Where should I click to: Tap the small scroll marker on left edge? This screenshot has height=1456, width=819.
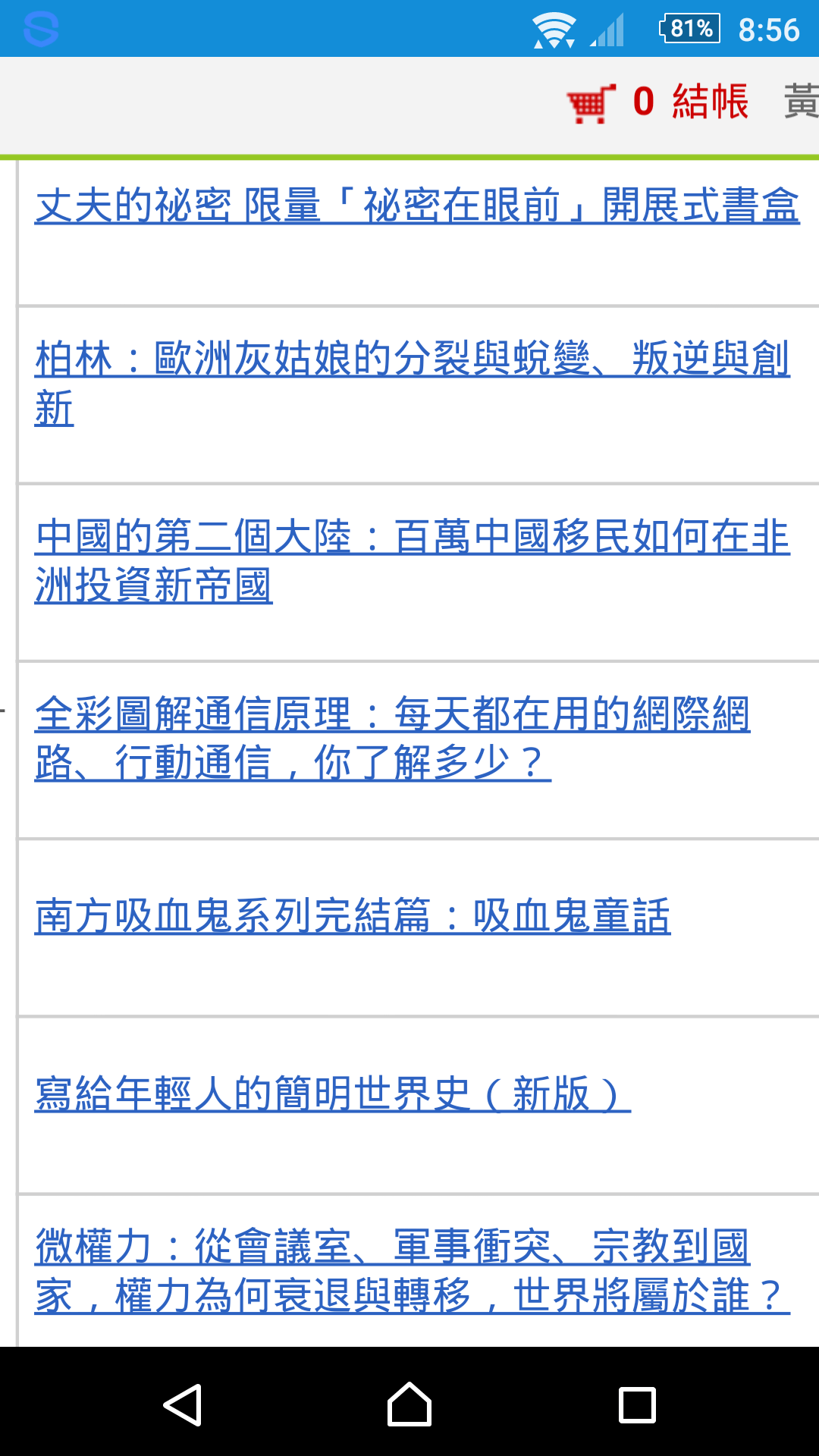tap(3, 711)
